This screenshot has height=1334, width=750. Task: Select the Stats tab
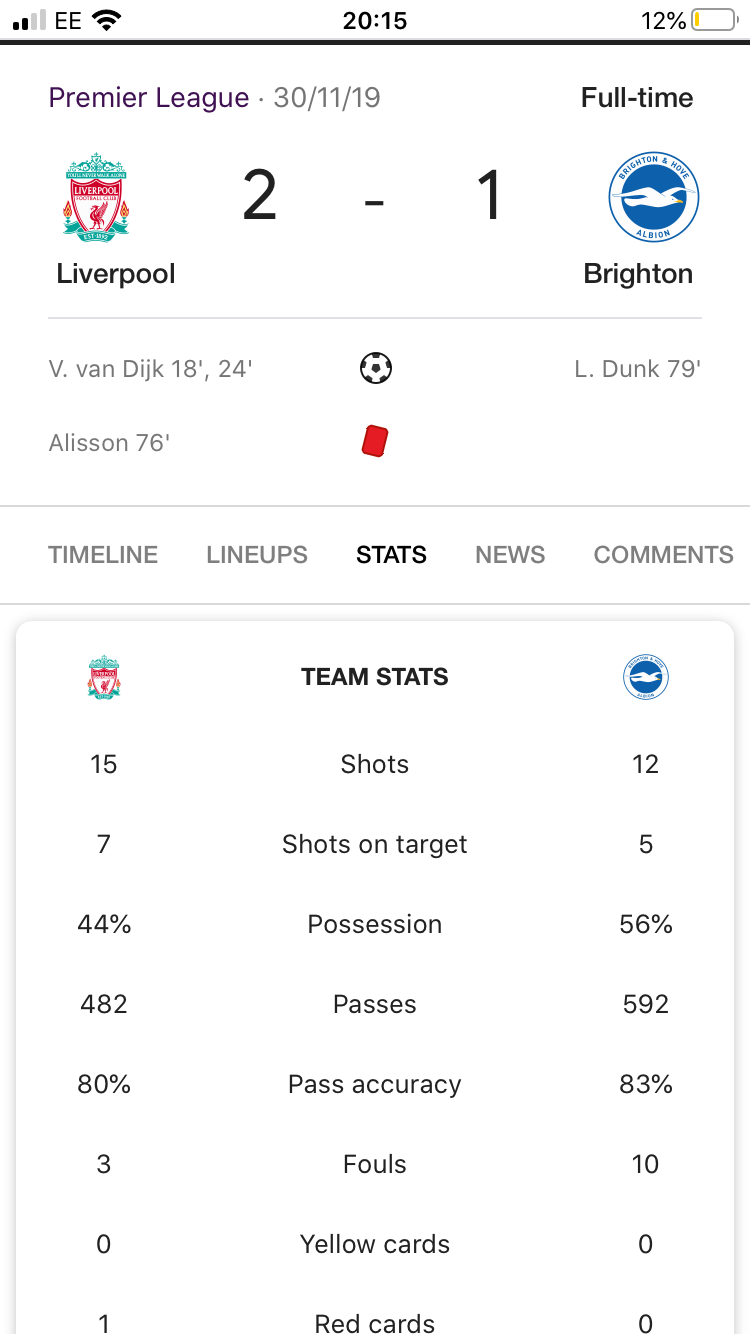[391, 555]
